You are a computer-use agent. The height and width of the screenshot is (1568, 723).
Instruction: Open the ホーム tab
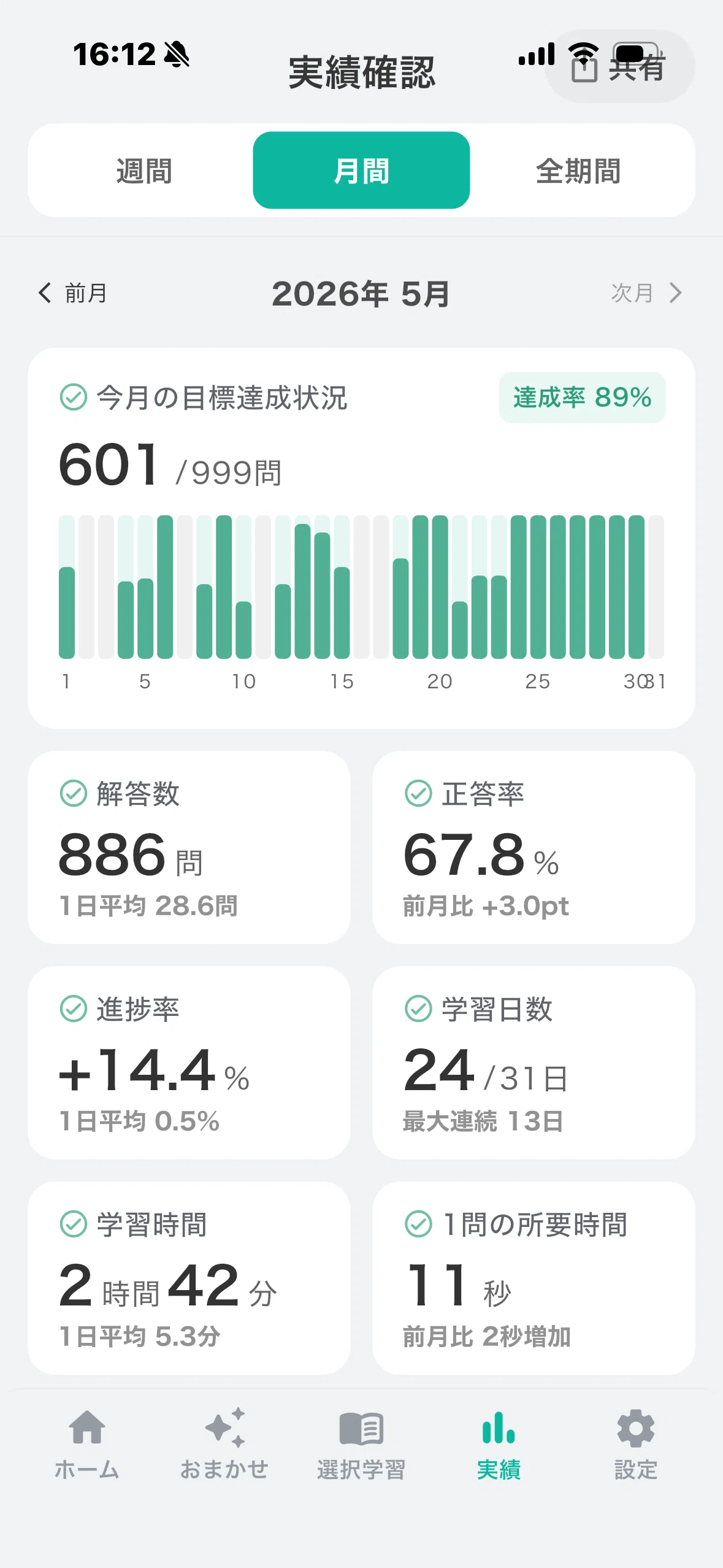tap(86, 1444)
